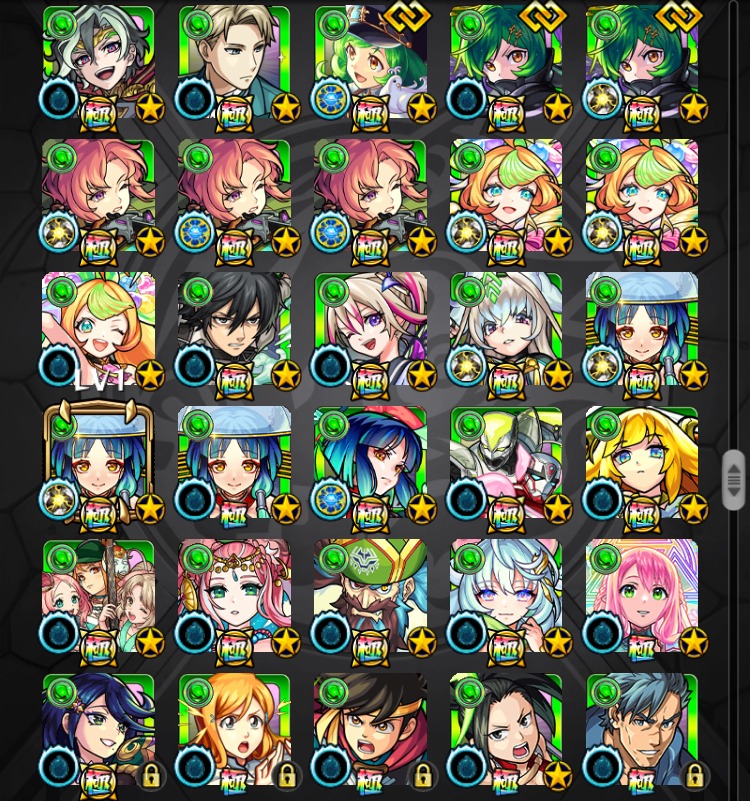The width and height of the screenshot is (750, 801).
Task: Open the white armored robot character
Action: click(x=506, y=462)
